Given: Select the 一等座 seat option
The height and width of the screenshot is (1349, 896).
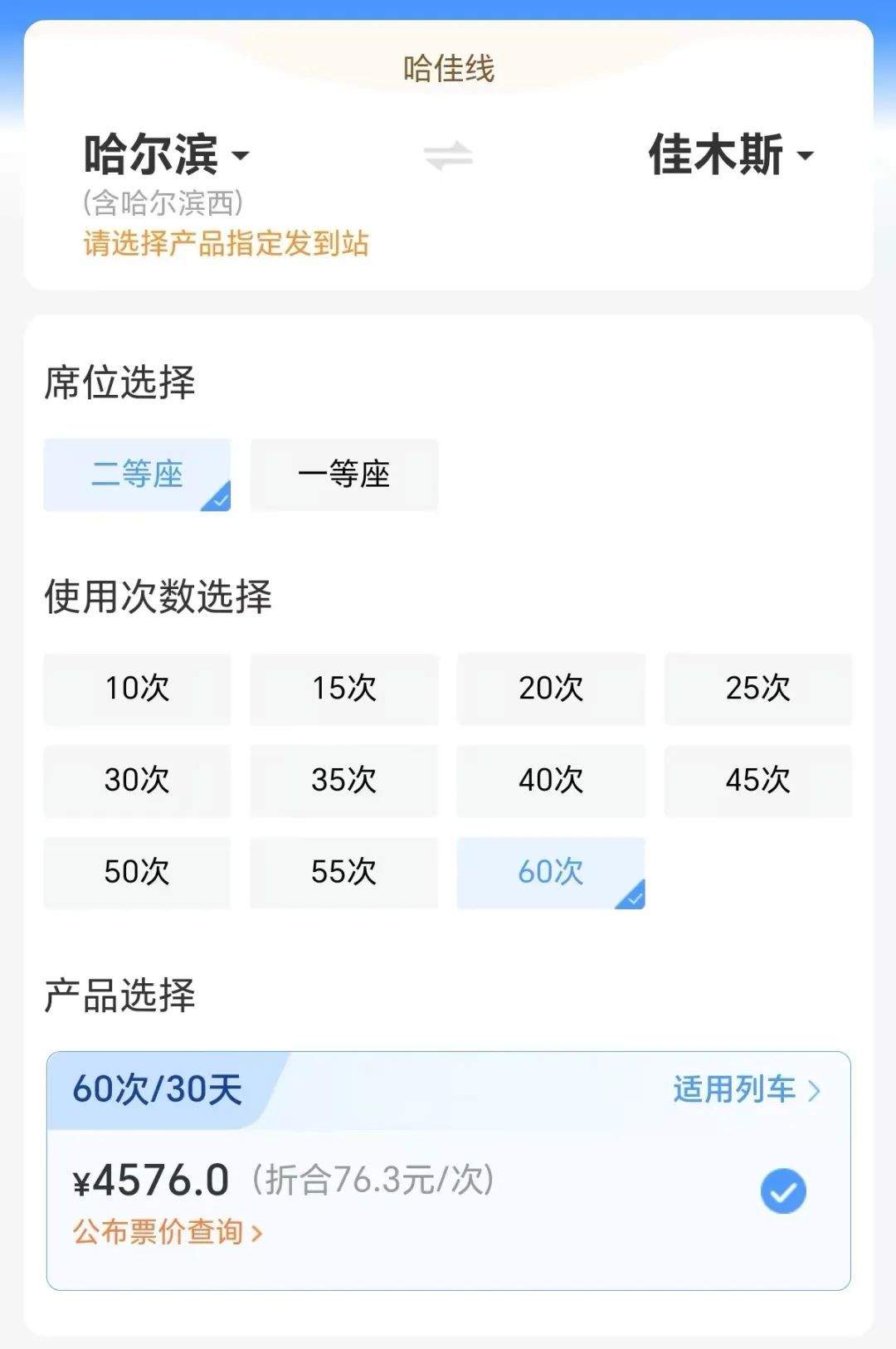Looking at the screenshot, I should (x=344, y=475).
